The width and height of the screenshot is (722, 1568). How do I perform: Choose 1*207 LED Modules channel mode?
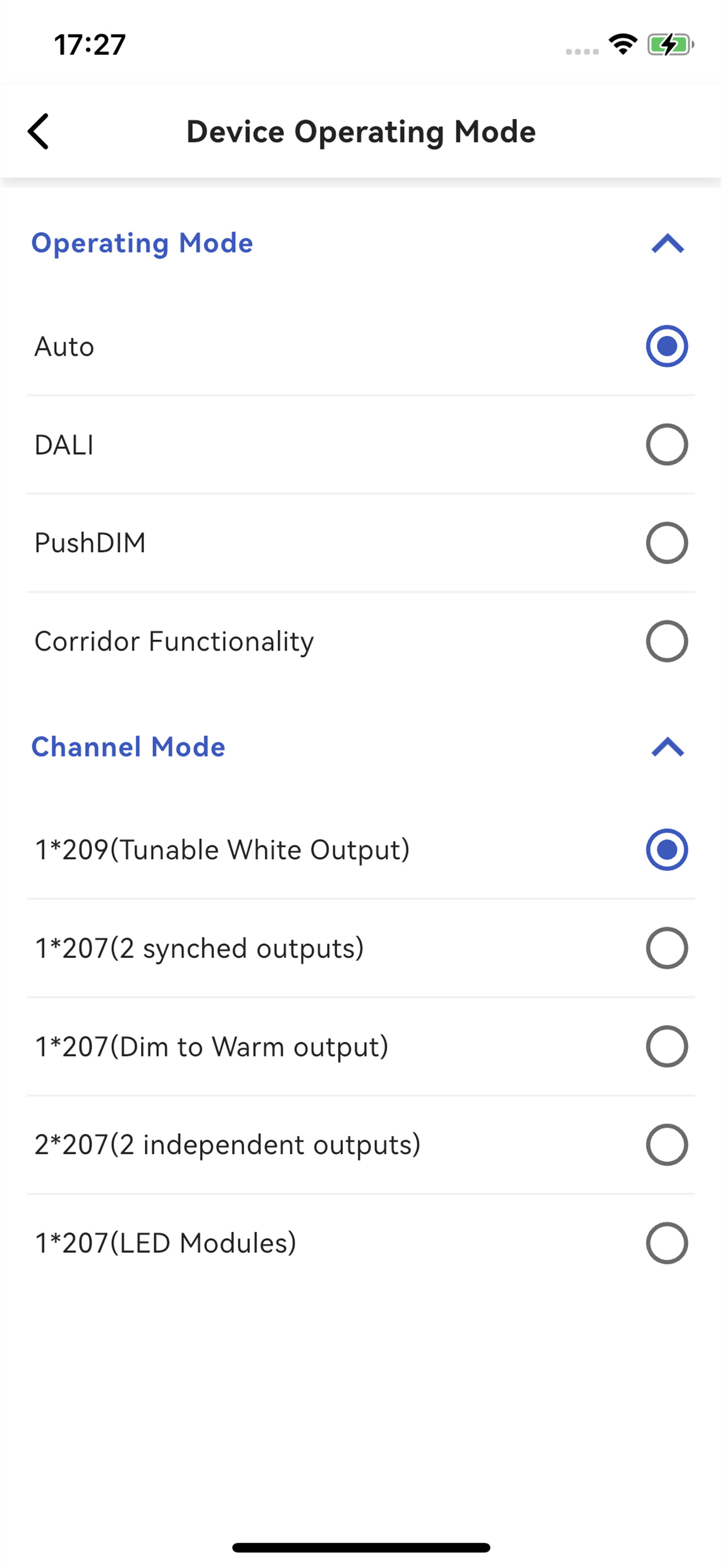pos(361,1244)
